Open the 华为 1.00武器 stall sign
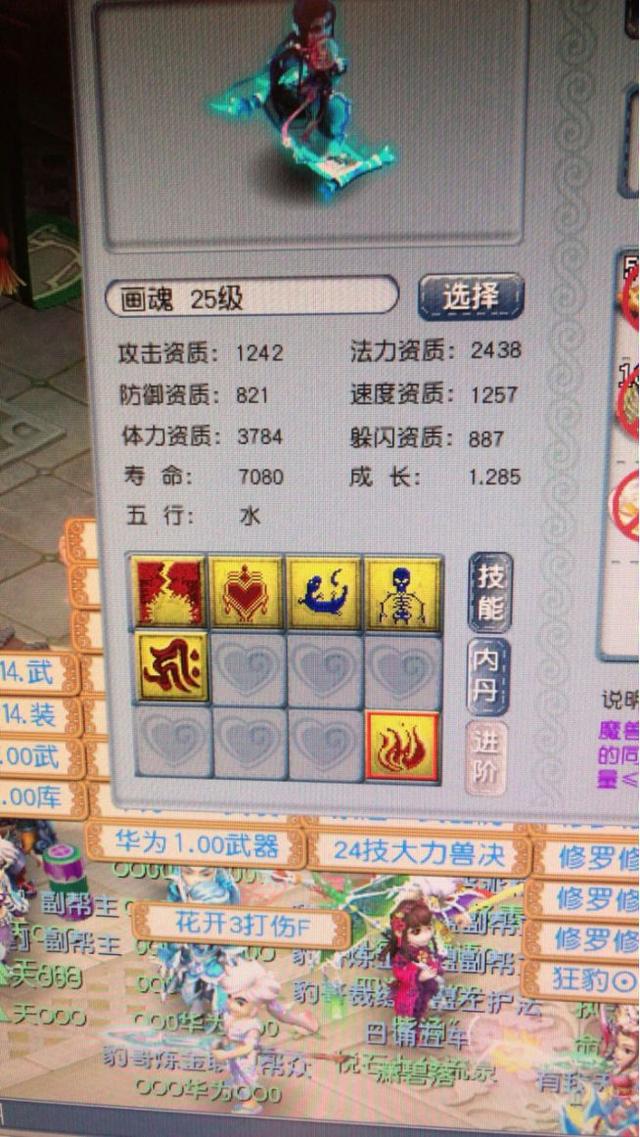This screenshot has width=640, height=1137. pos(196,846)
